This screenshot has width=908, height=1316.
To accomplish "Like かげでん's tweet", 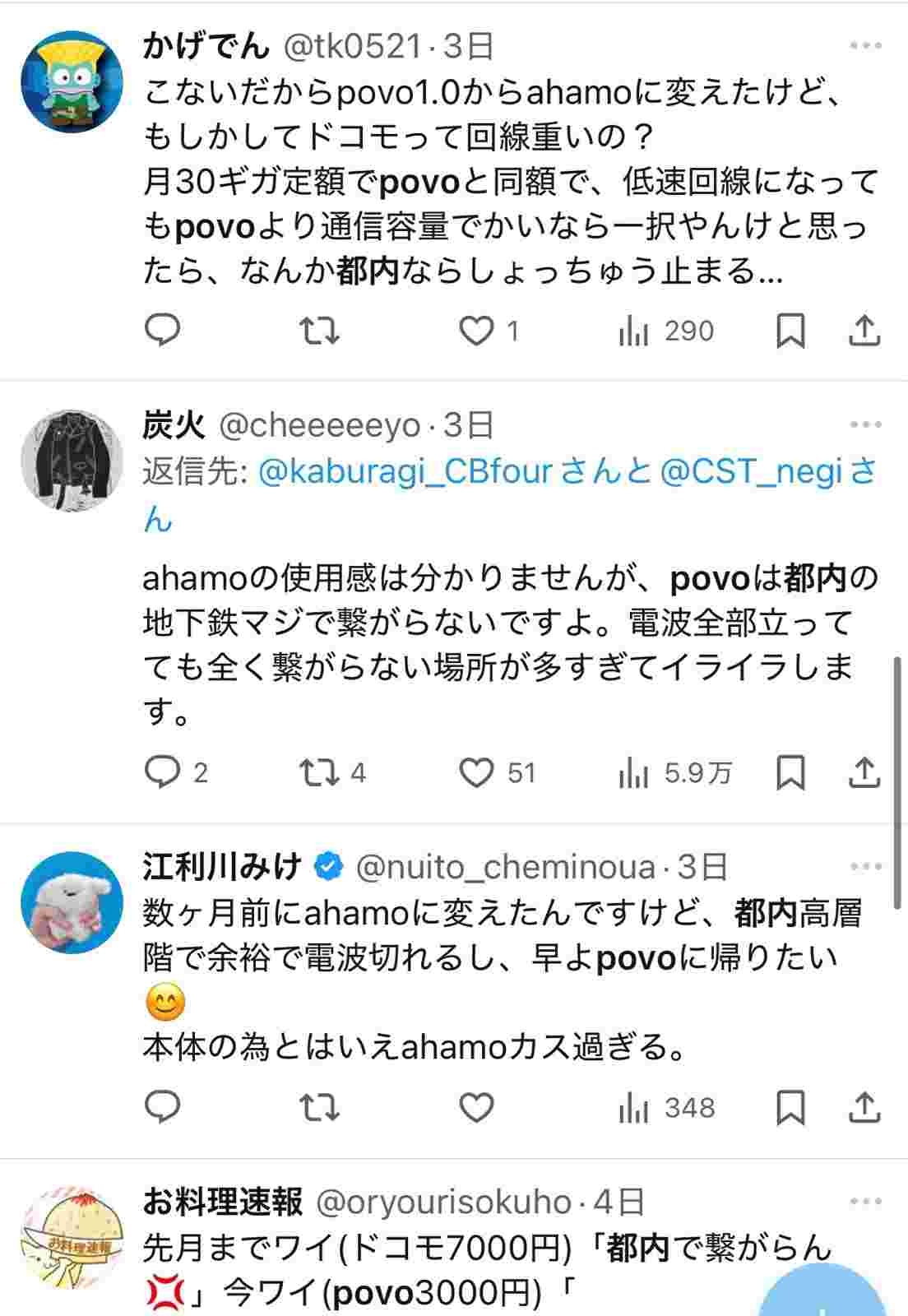I will [x=475, y=331].
